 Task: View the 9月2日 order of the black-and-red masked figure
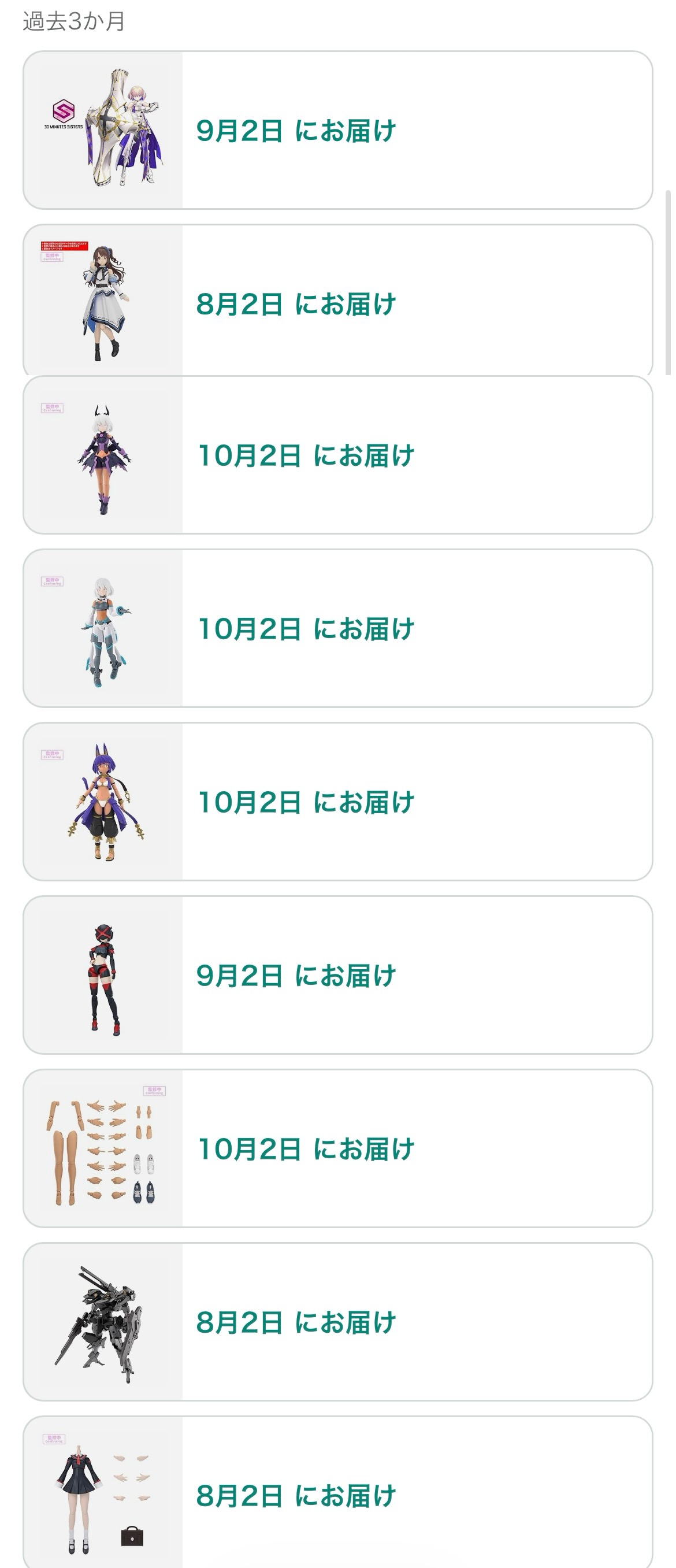(337, 975)
